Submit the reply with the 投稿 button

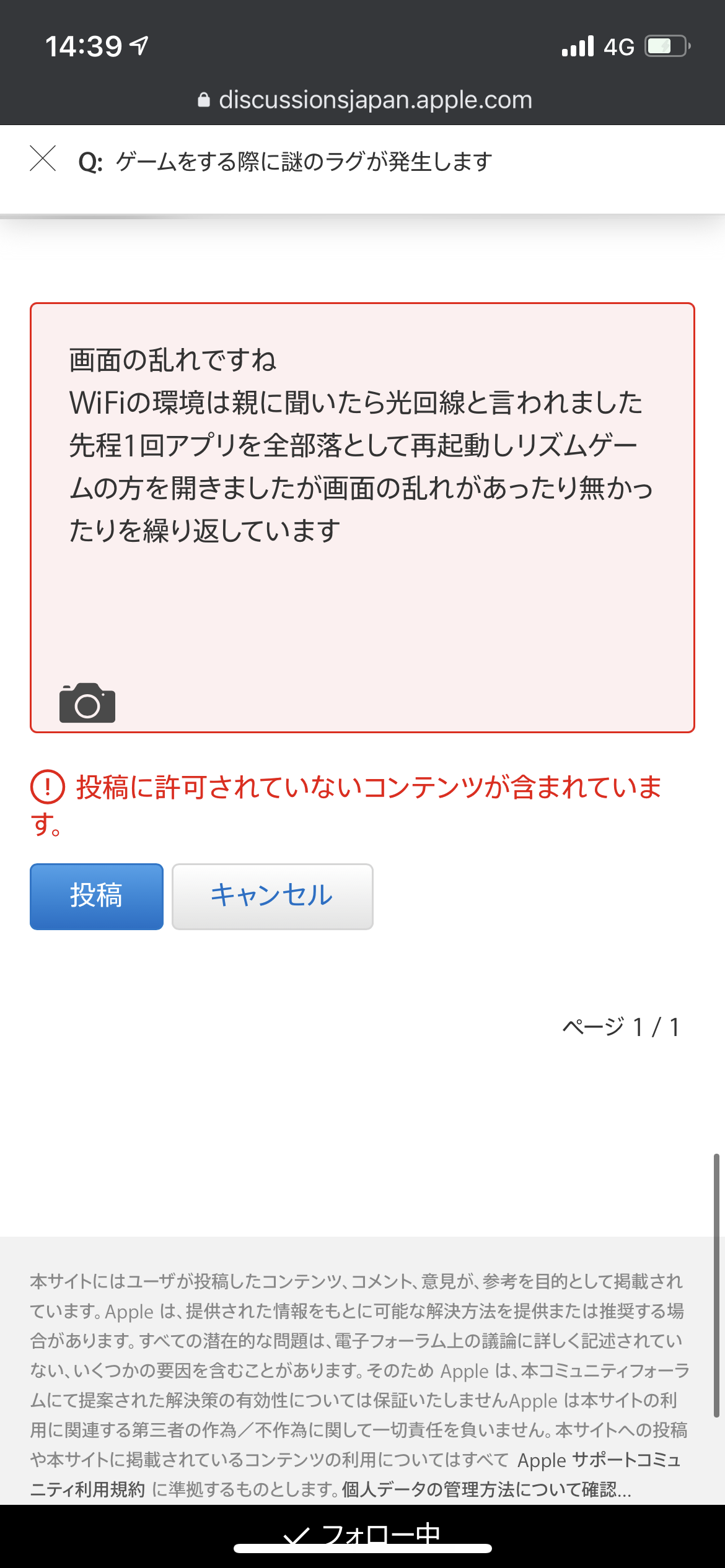pyautogui.click(x=97, y=896)
